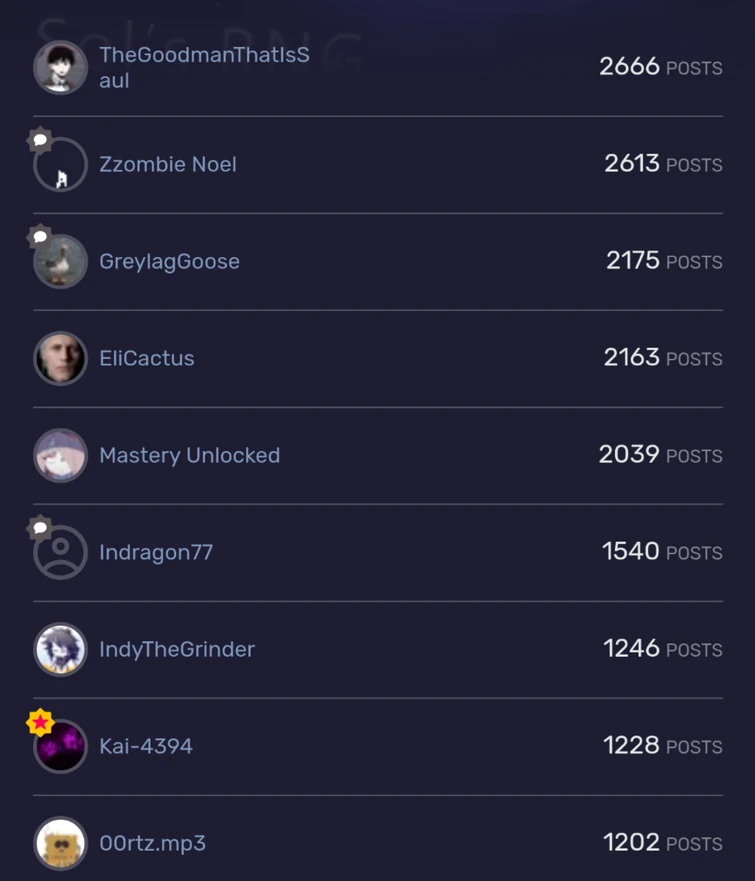Visit GreylagGoose's user page
The width and height of the screenshot is (755, 881).
pyautogui.click(x=168, y=261)
